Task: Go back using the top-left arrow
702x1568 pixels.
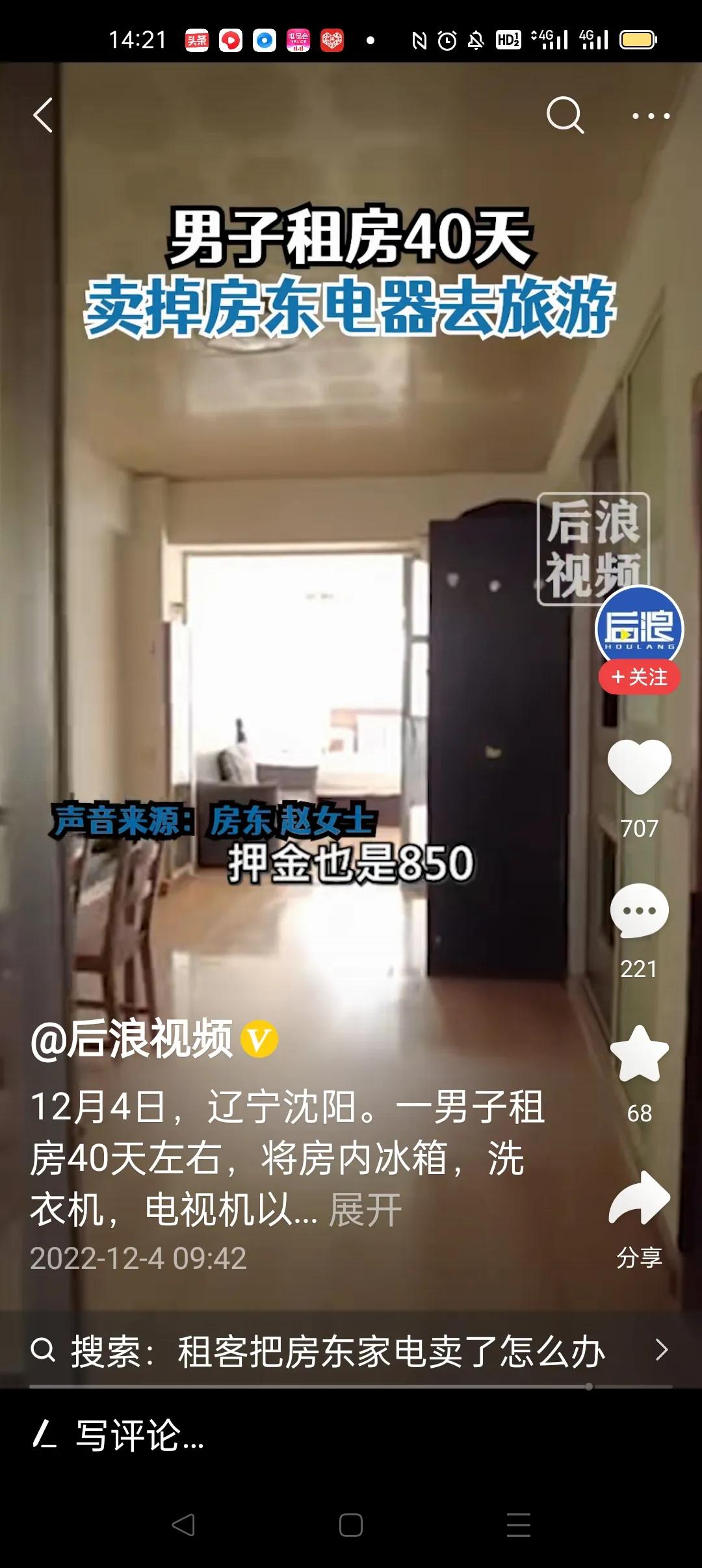Action: click(x=43, y=116)
